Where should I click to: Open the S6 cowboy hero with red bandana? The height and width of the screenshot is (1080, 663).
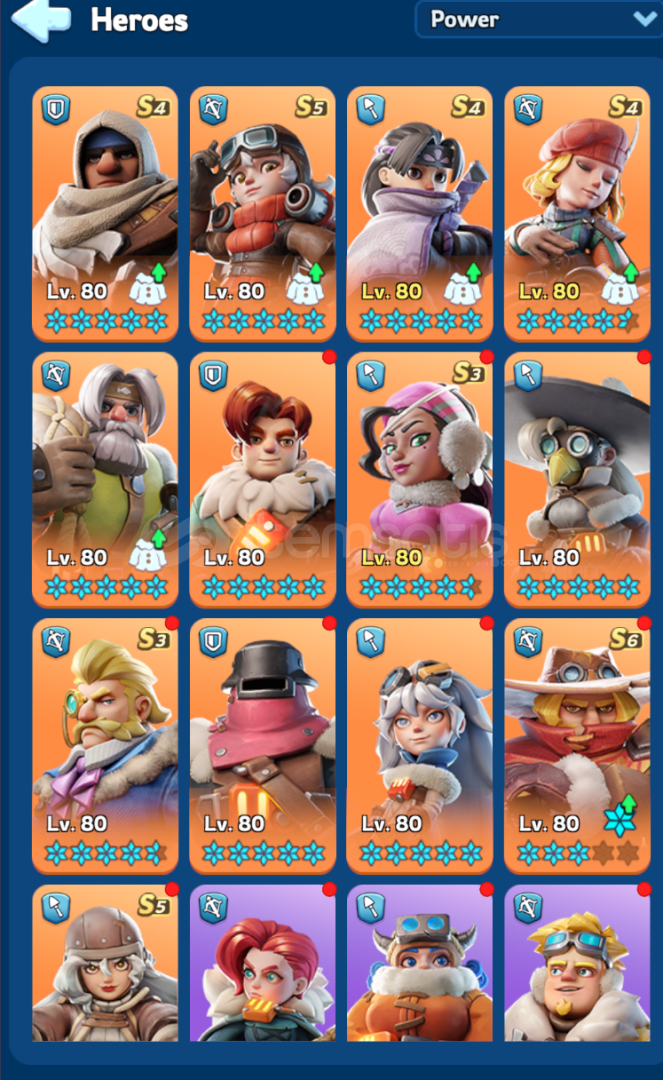577,745
